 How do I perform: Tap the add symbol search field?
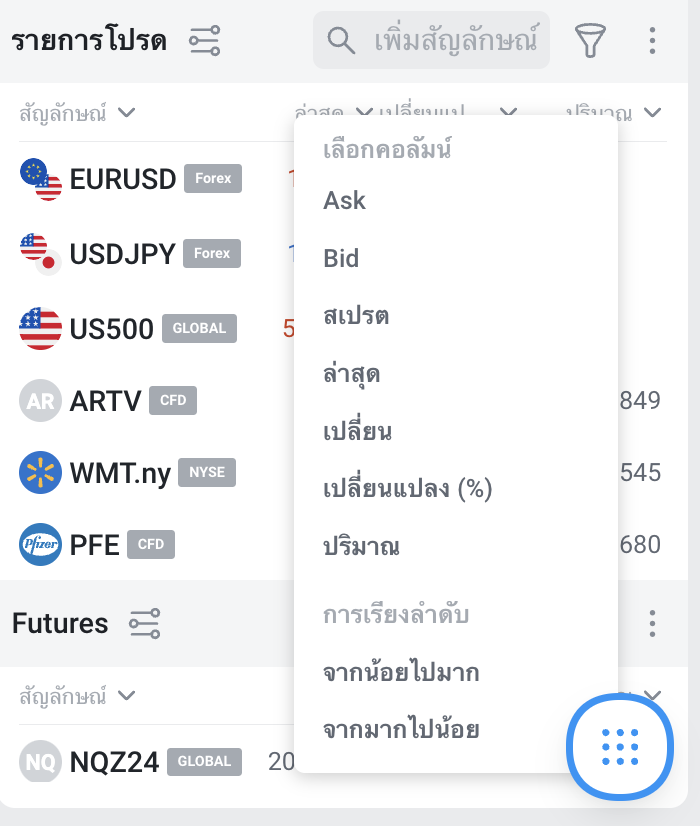(445, 41)
